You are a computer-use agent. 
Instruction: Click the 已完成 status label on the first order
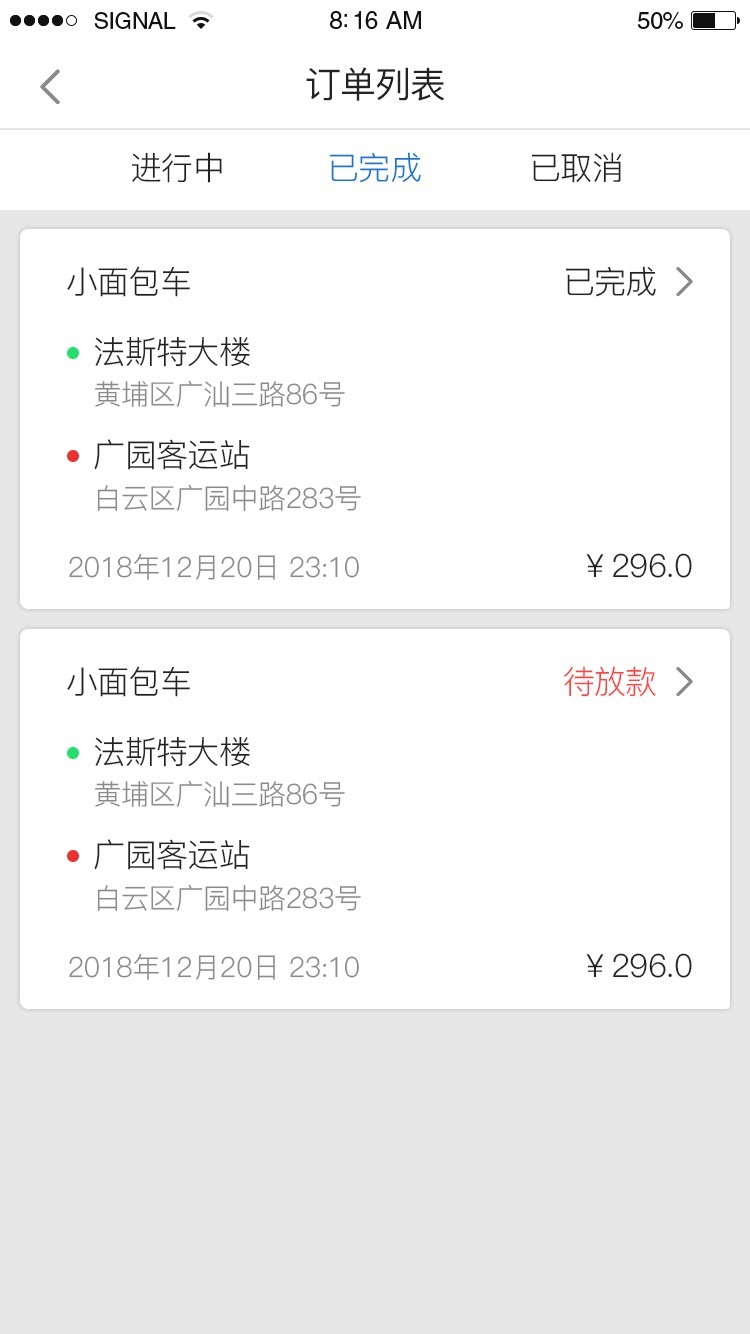pyautogui.click(x=611, y=282)
